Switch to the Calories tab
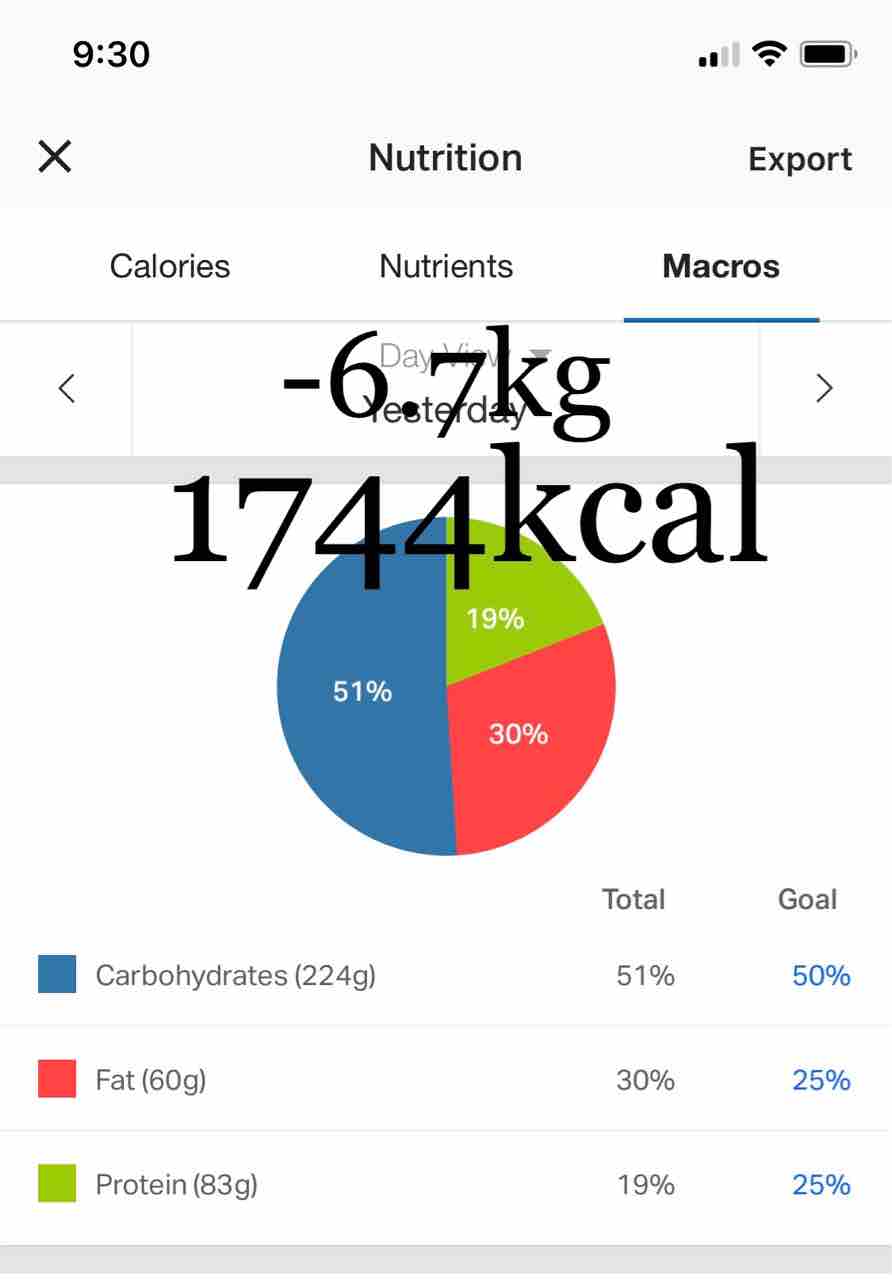Image resolution: width=892 pixels, height=1280 pixels. point(170,266)
